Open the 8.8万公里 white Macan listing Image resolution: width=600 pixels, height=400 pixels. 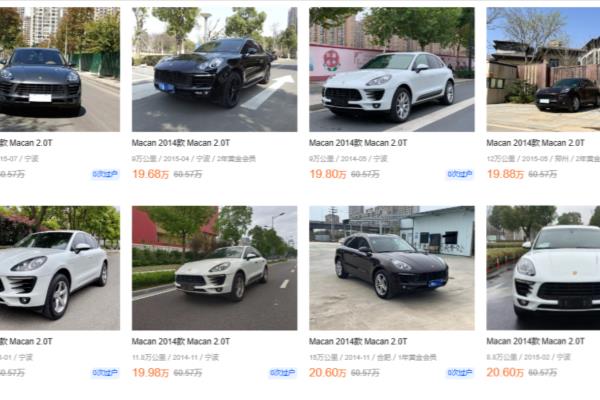pos(543,268)
